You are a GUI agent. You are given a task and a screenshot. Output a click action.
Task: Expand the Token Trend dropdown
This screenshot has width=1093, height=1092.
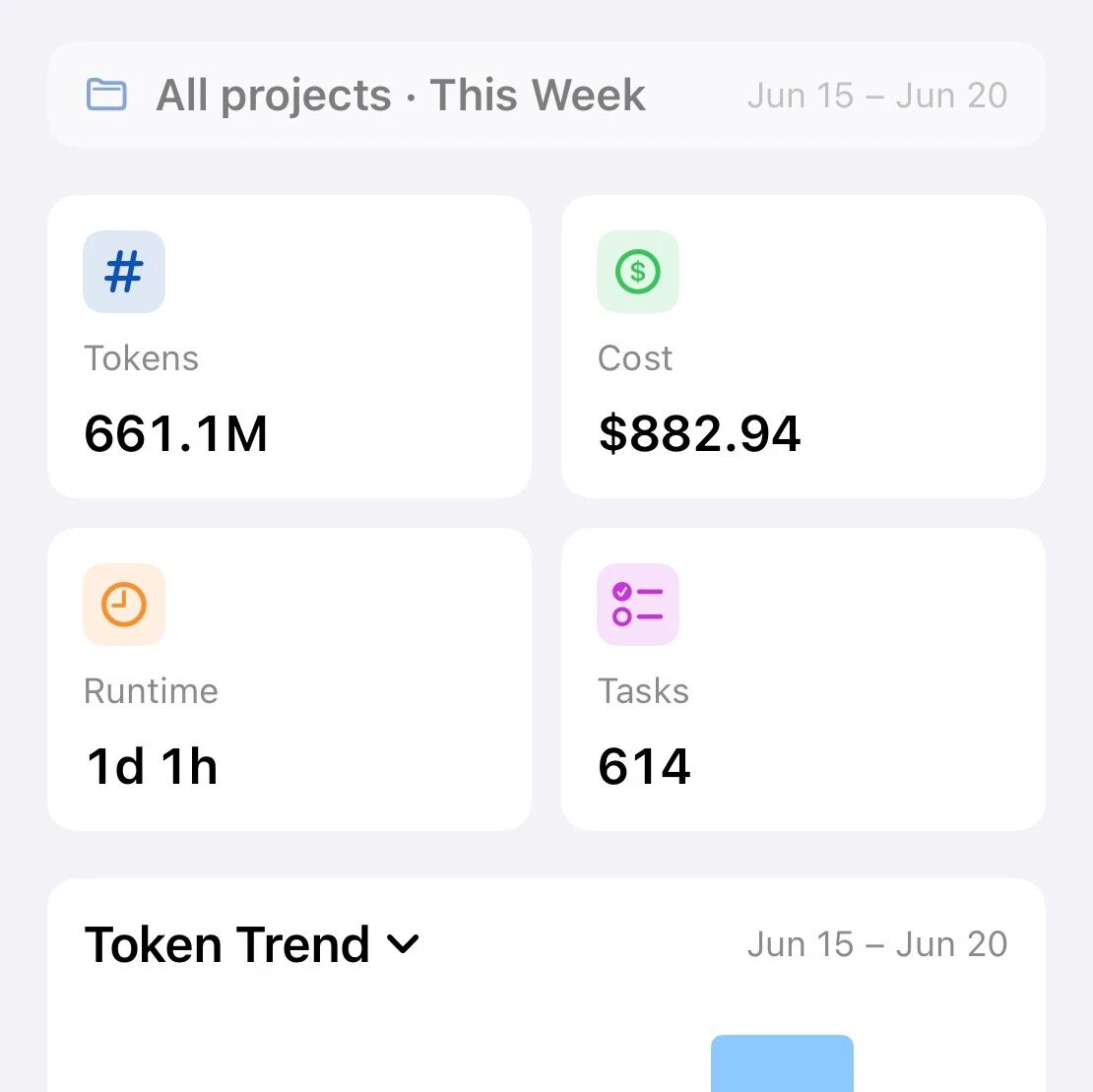(x=252, y=944)
